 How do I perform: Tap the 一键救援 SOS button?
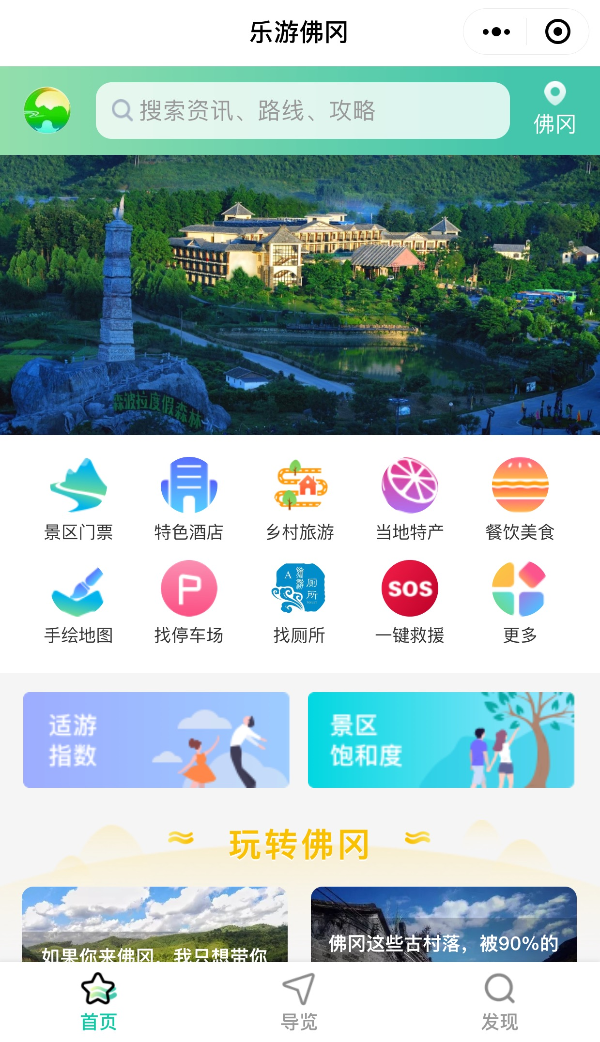410,602
